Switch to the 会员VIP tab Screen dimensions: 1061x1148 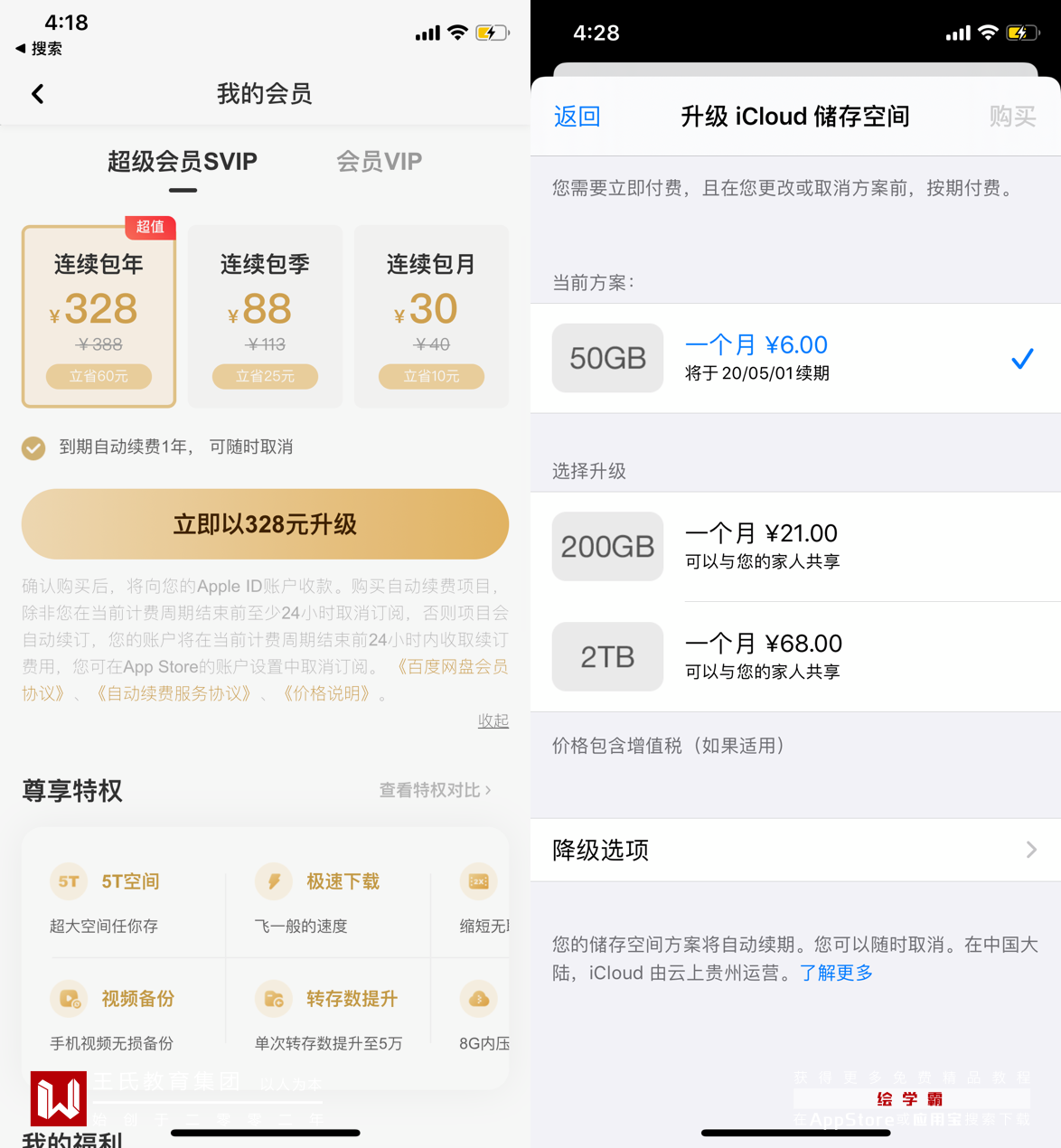coord(379,162)
